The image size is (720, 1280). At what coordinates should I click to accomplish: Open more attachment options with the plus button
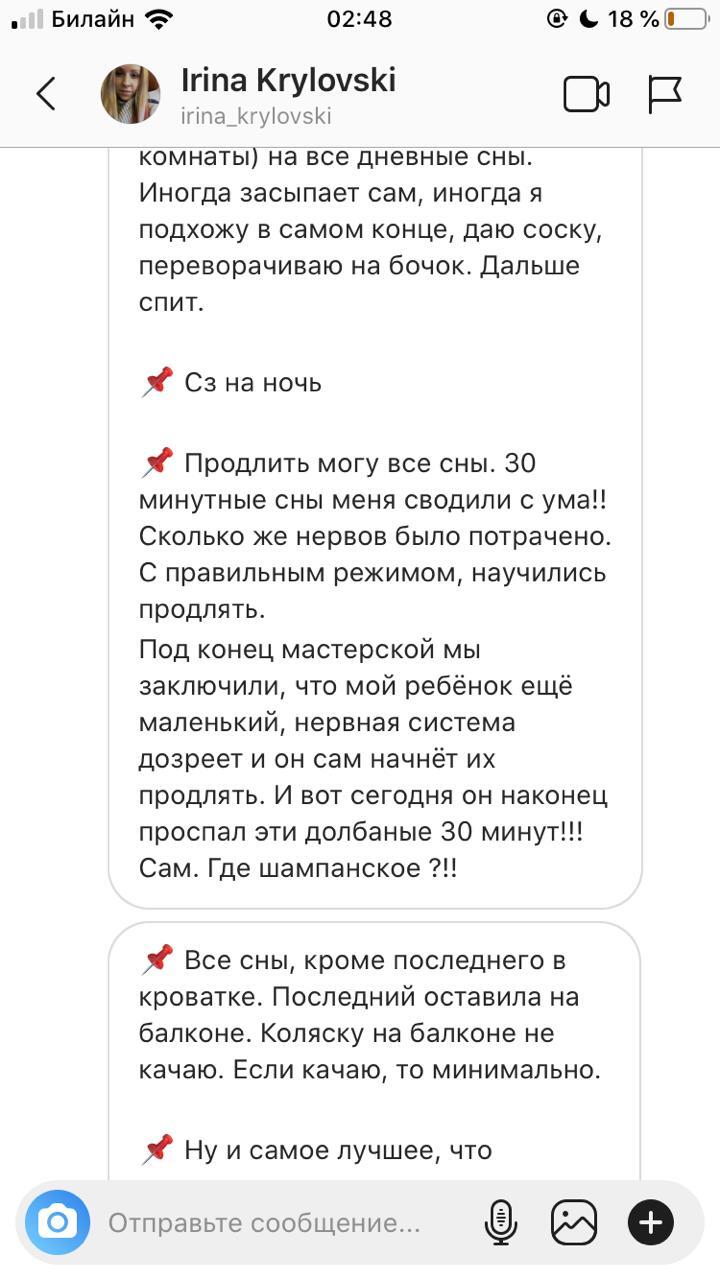click(650, 1222)
